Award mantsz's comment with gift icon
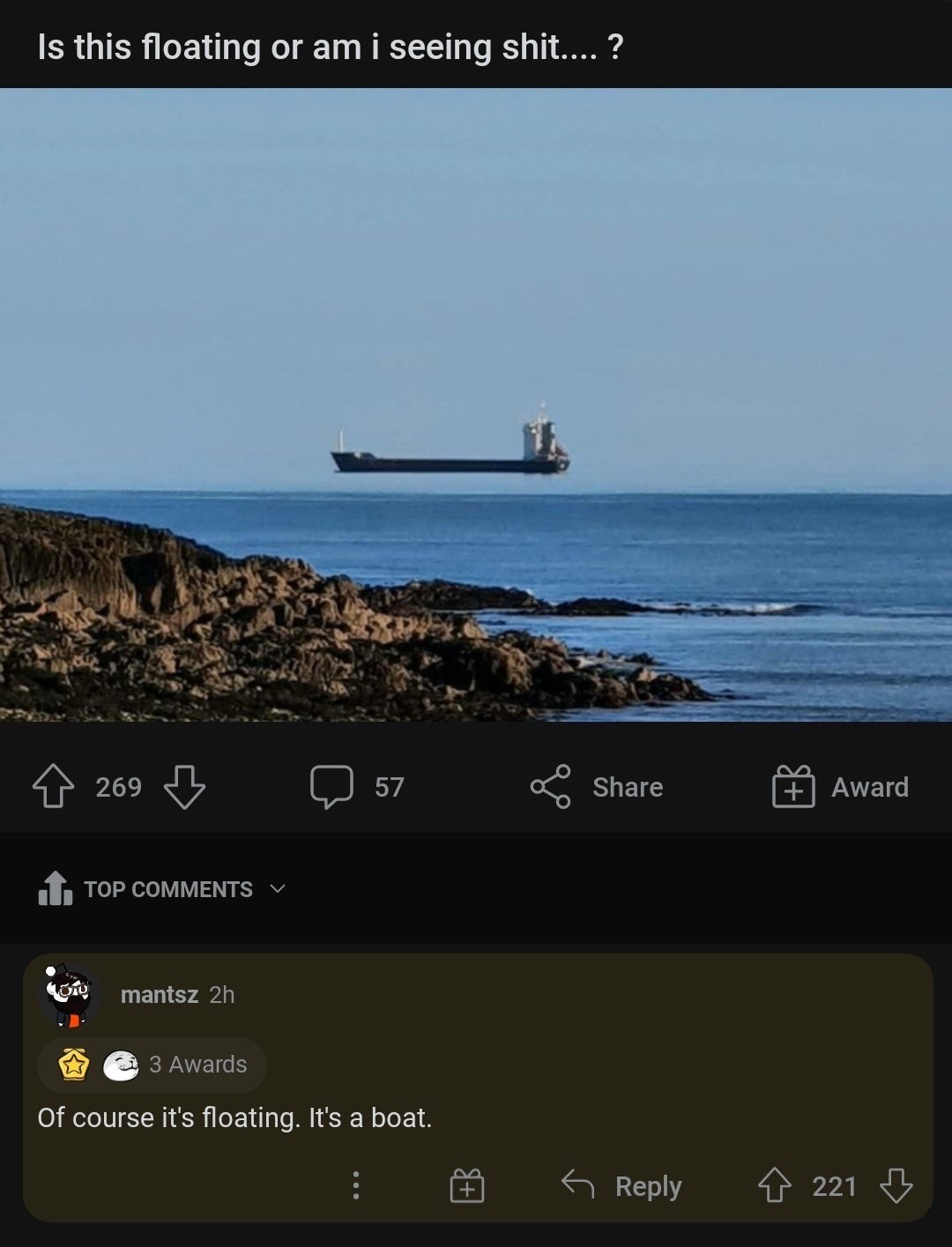This screenshot has height=1247, width=952. coord(467,1185)
